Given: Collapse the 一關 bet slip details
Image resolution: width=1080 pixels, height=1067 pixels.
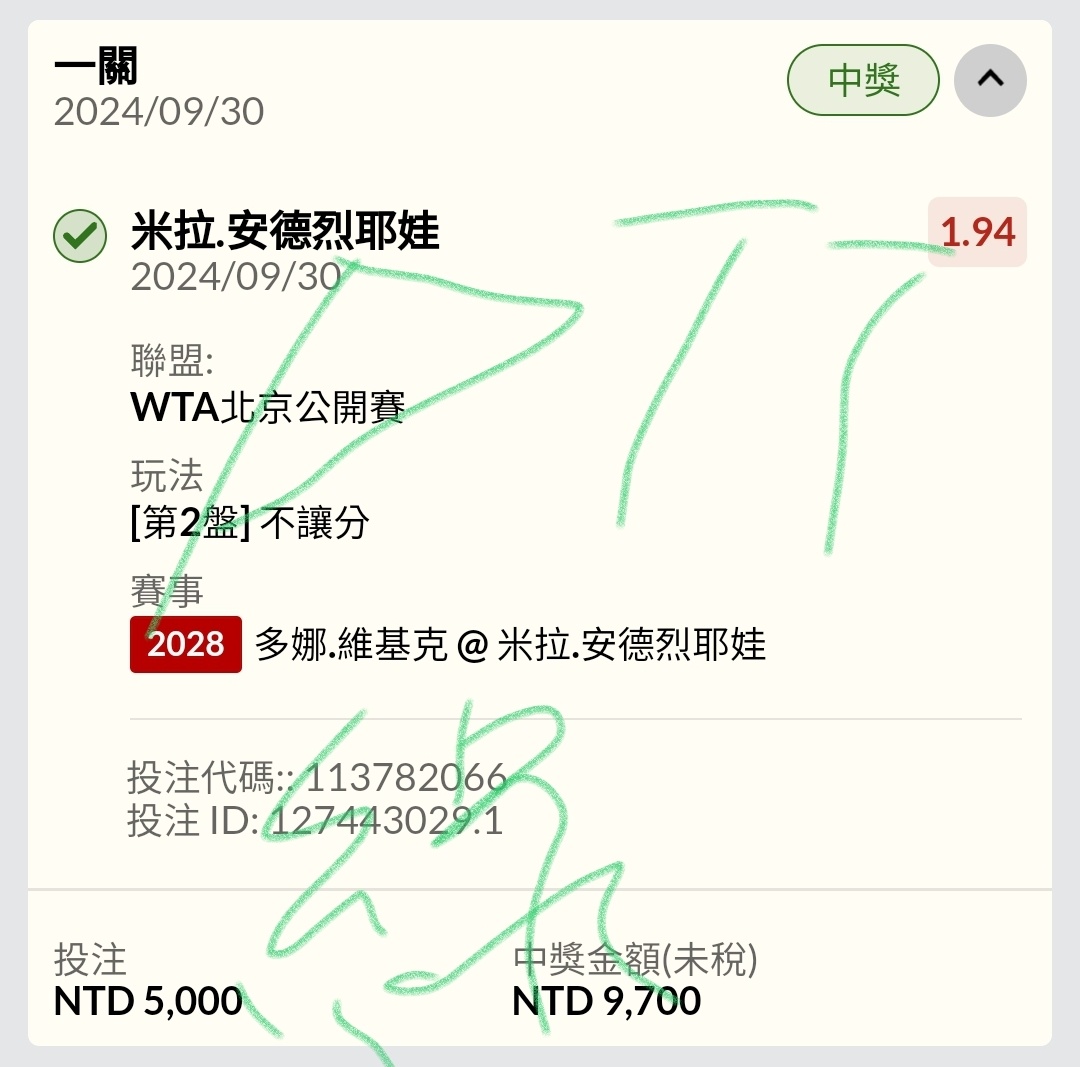Looking at the screenshot, I should (x=990, y=80).
